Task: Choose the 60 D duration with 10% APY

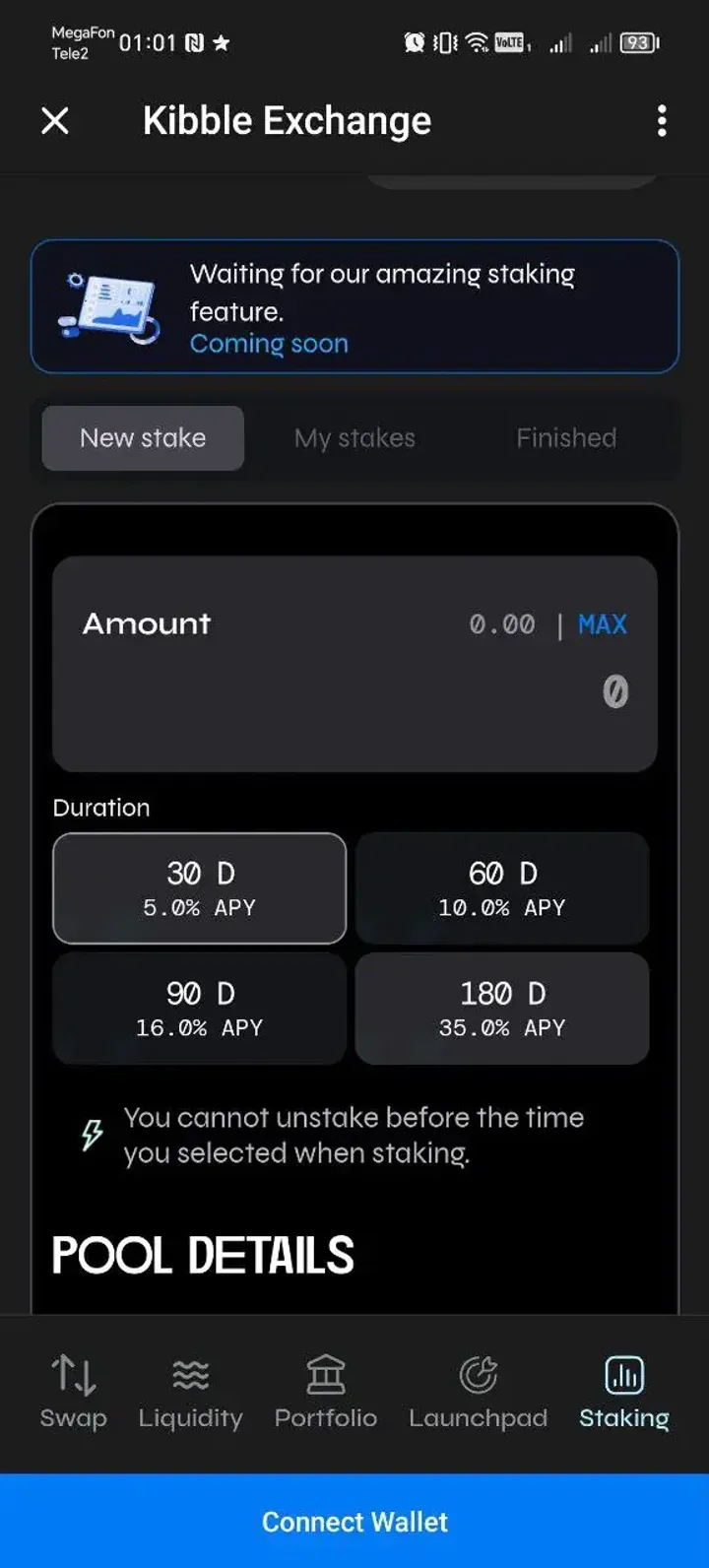Action: tap(502, 887)
